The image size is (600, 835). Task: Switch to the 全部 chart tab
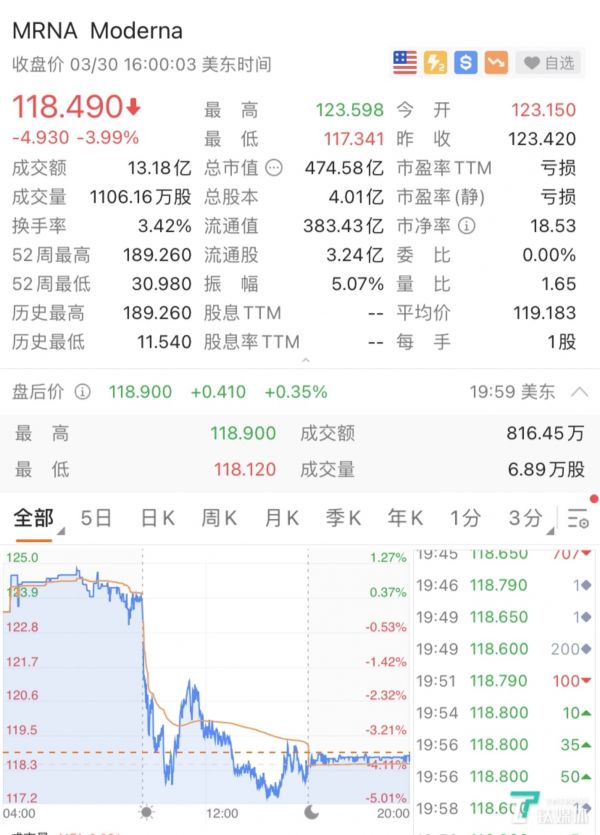pos(33,518)
